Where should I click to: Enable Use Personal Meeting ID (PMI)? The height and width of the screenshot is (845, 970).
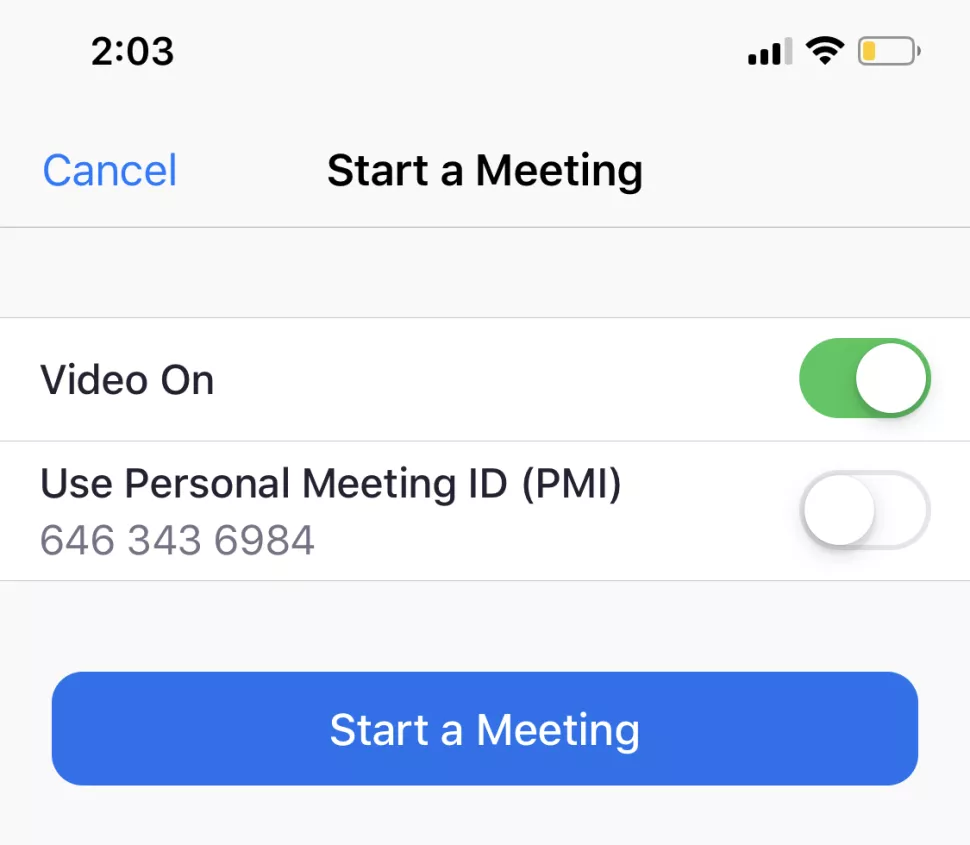pyautogui.click(x=864, y=510)
